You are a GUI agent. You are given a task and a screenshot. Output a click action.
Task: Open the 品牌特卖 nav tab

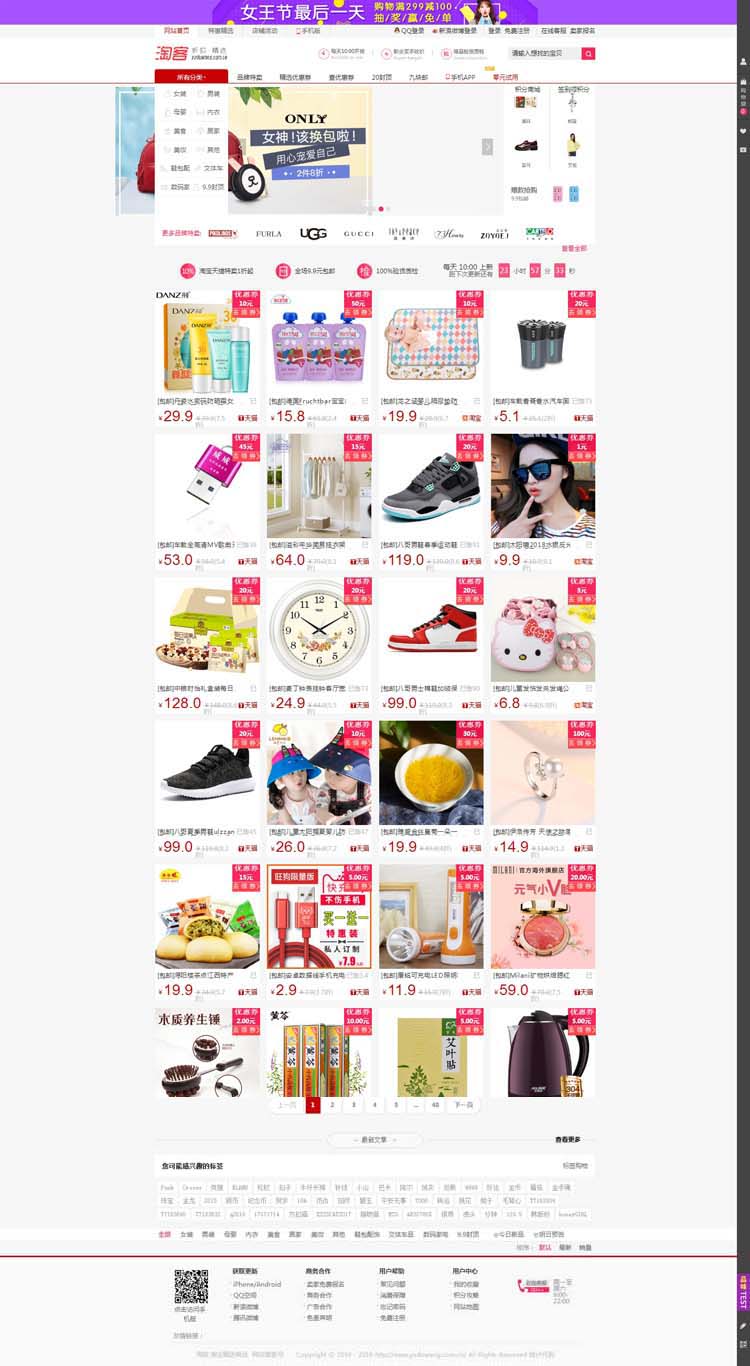pos(250,77)
